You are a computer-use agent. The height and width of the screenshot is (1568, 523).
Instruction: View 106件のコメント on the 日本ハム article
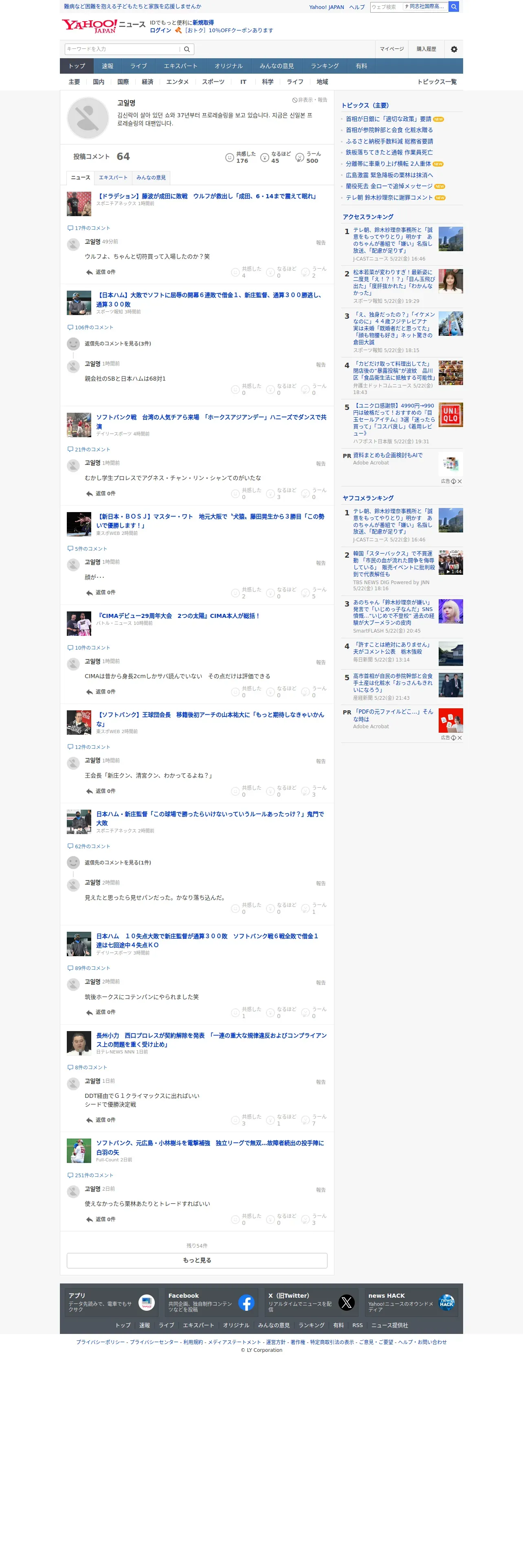tap(90, 327)
